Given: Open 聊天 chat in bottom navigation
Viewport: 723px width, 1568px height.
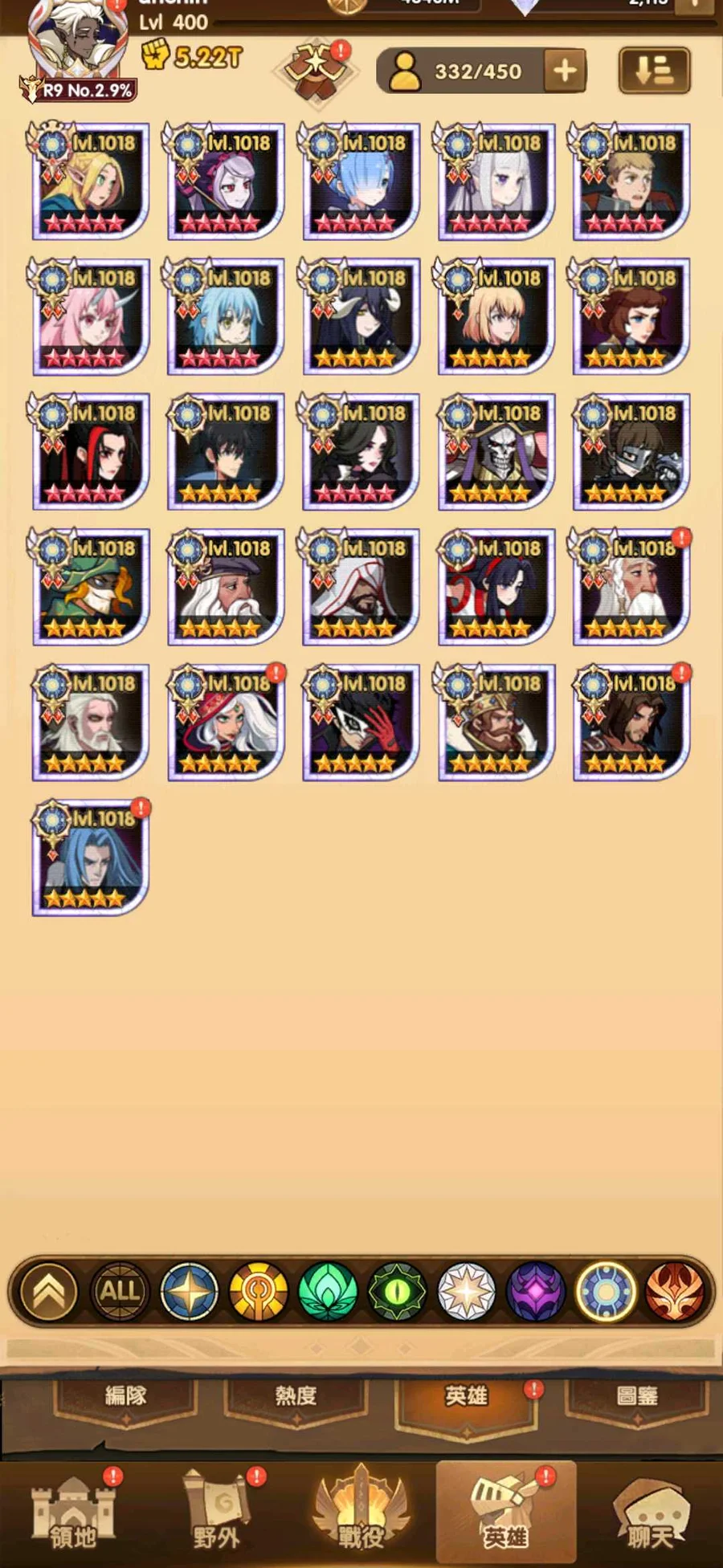Looking at the screenshot, I should pos(651,1513).
